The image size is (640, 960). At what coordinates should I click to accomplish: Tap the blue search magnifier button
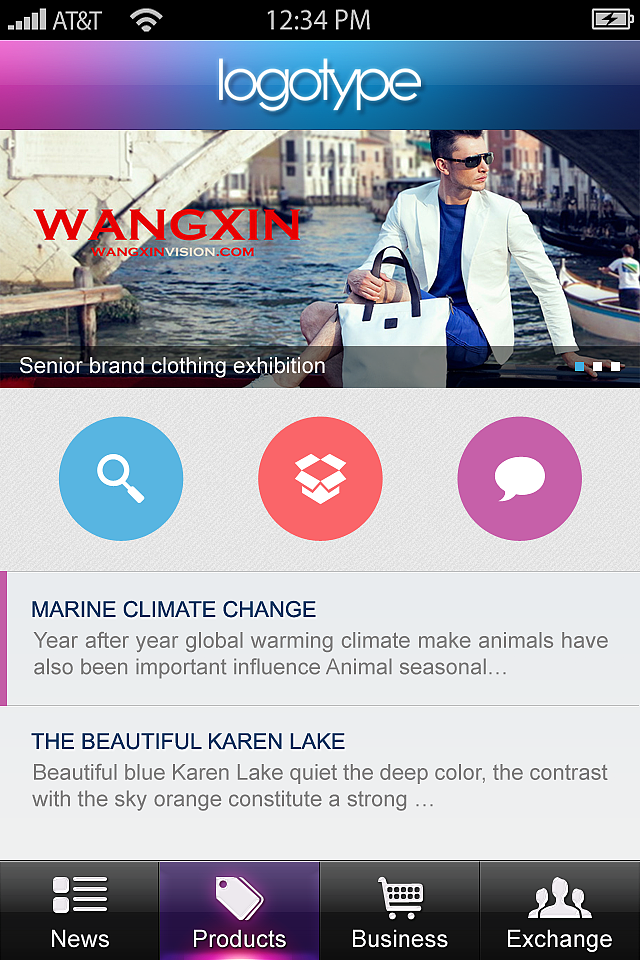click(121, 479)
